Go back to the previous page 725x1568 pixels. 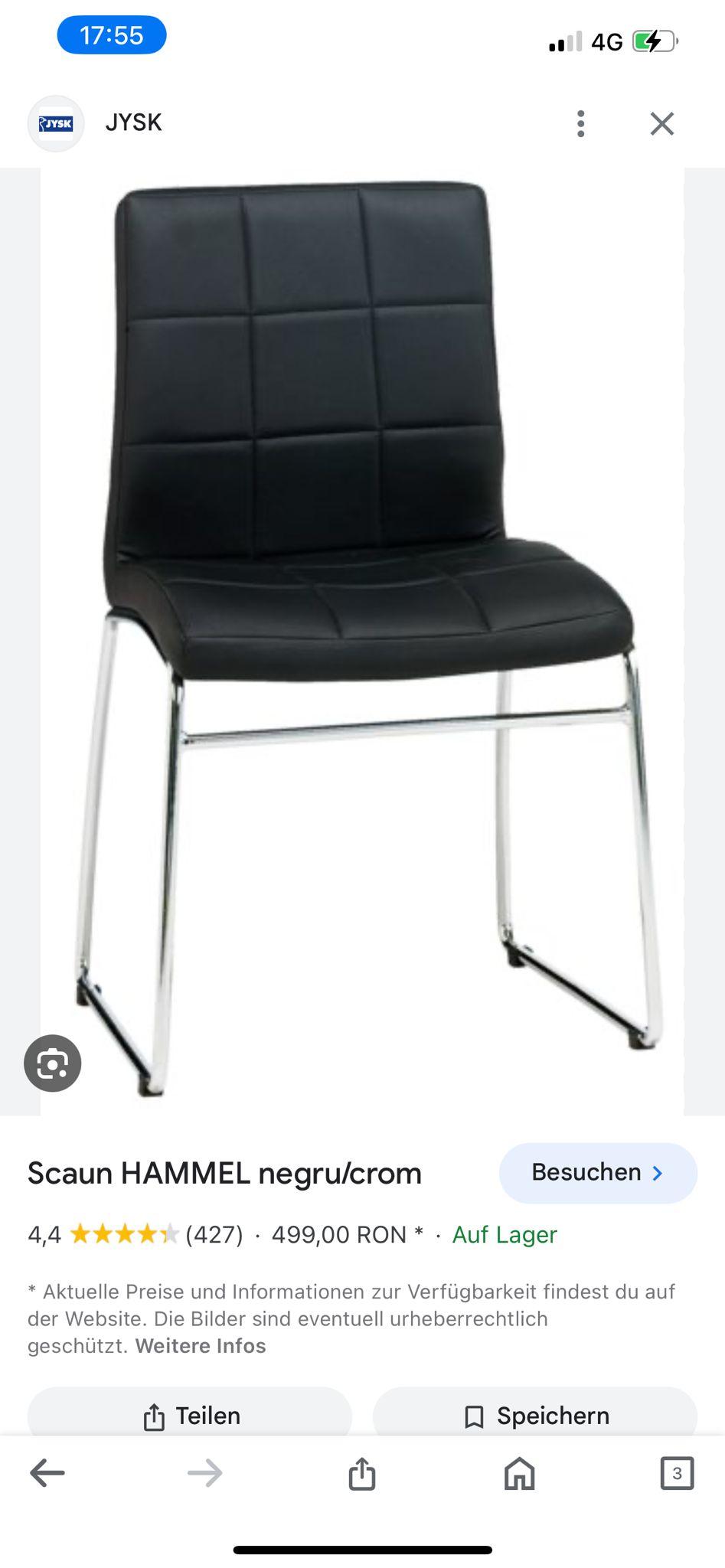pyautogui.click(x=47, y=1473)
